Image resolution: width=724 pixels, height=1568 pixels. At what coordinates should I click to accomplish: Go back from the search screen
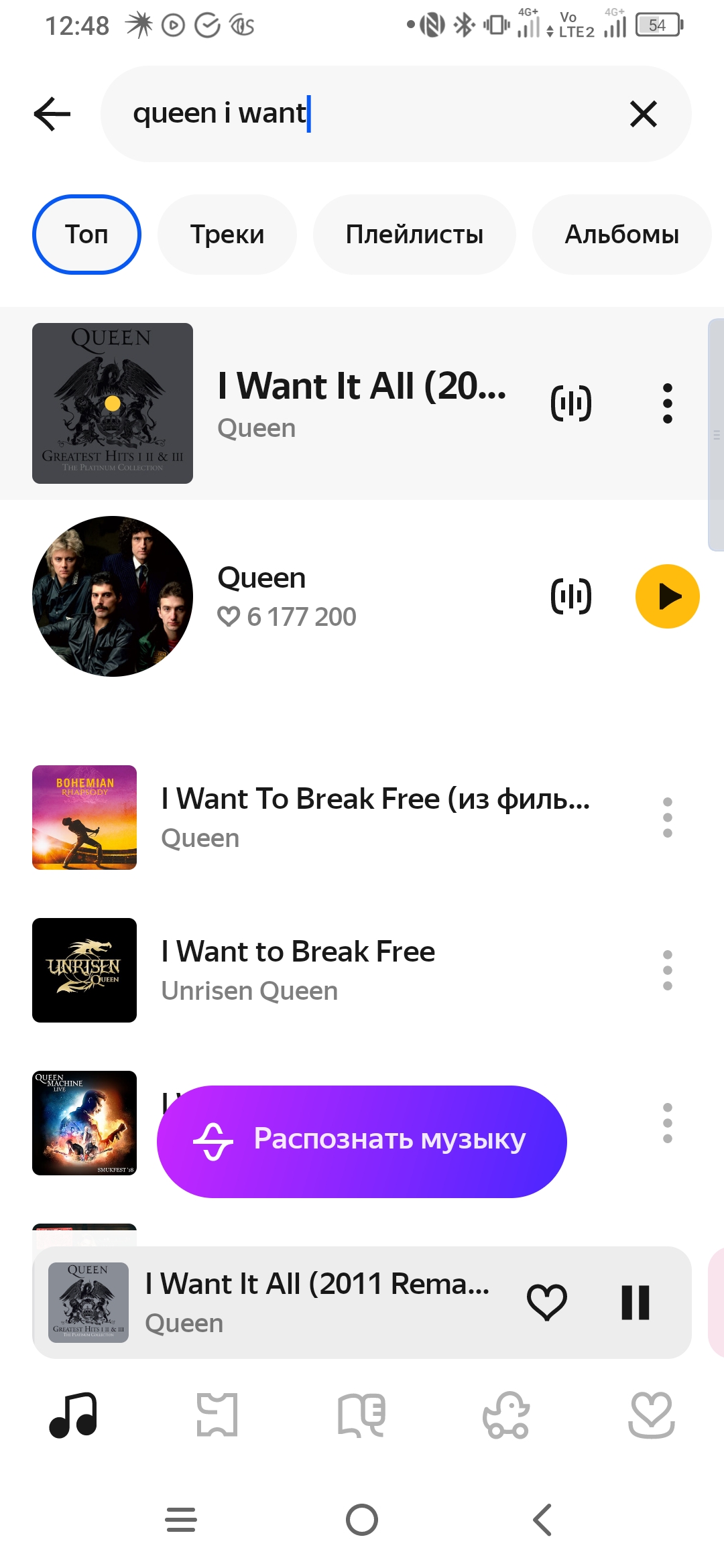coord(52,114)
